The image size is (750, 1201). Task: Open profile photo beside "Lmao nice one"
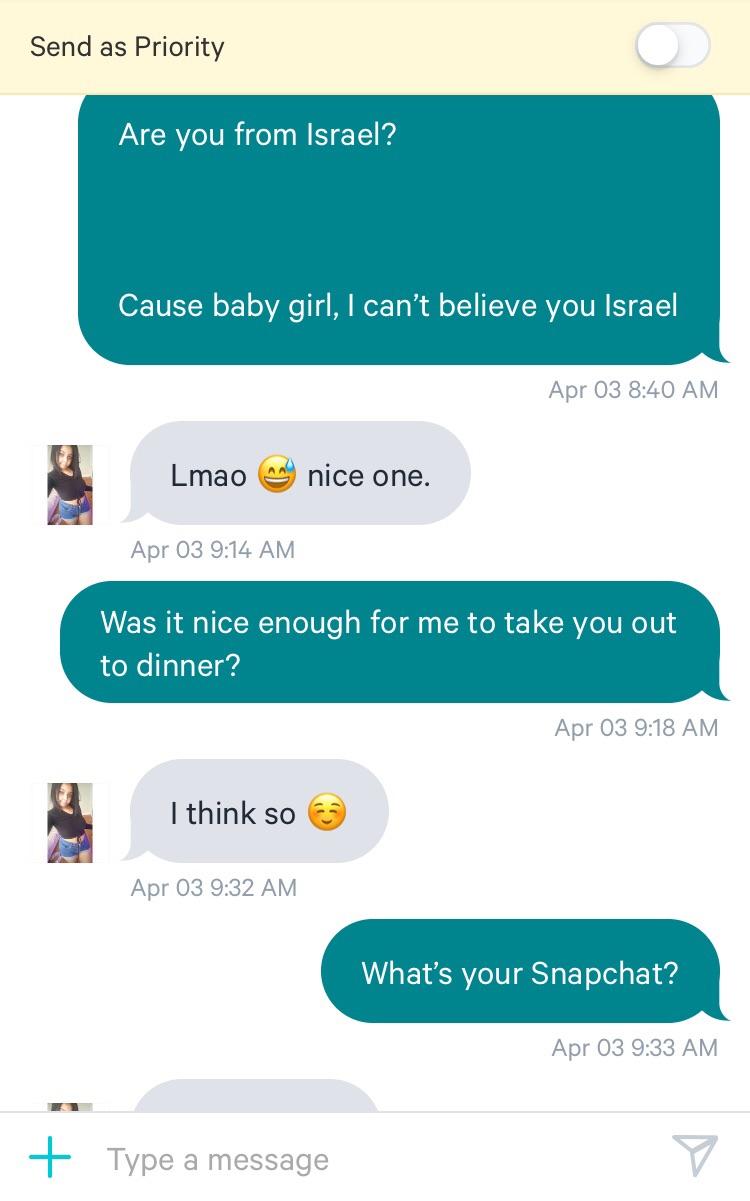70,485
